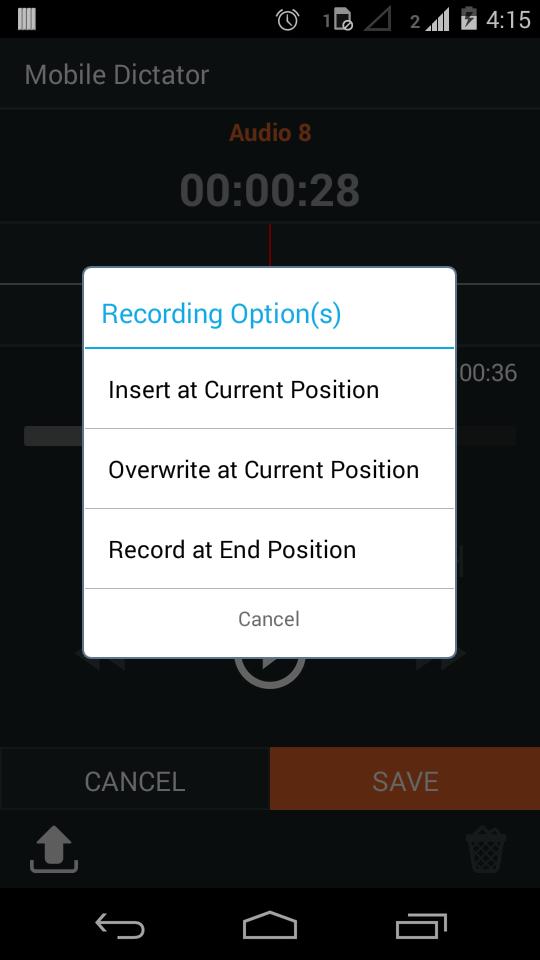
Task: Tap the system back button
Action: pyautogui.click(x=120, y=926)
